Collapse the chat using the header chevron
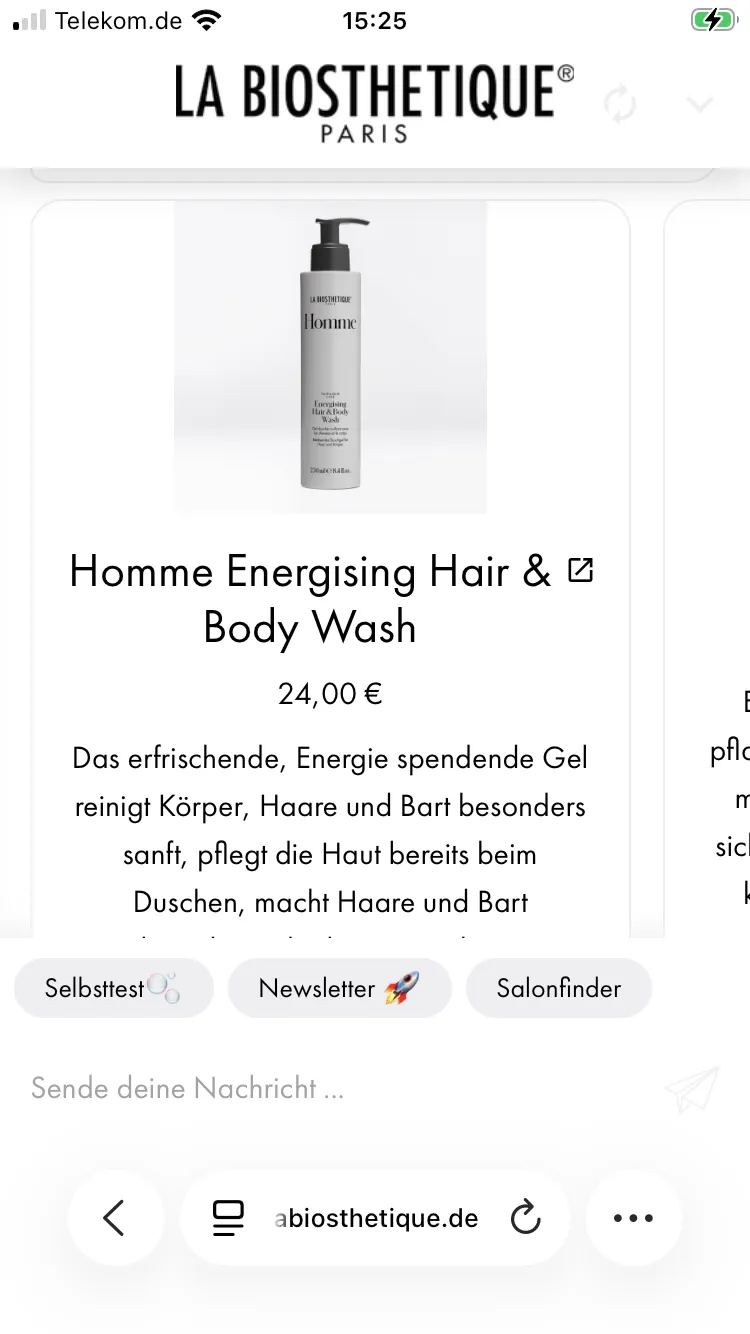Screen dimensions: 750x1334 (700, 104)
